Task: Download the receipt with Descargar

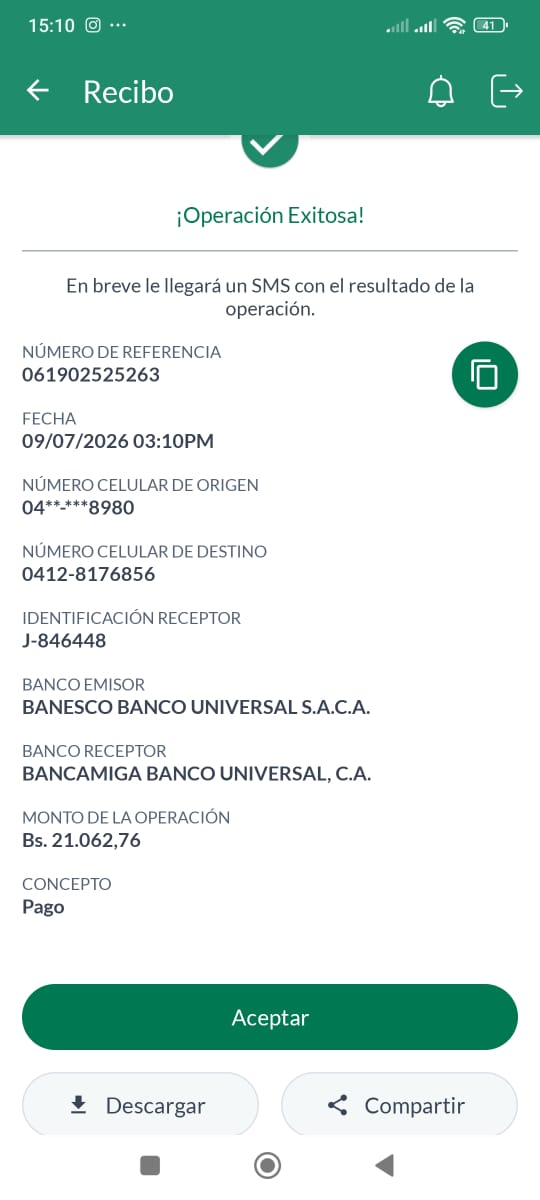Action: point(140,1104)
